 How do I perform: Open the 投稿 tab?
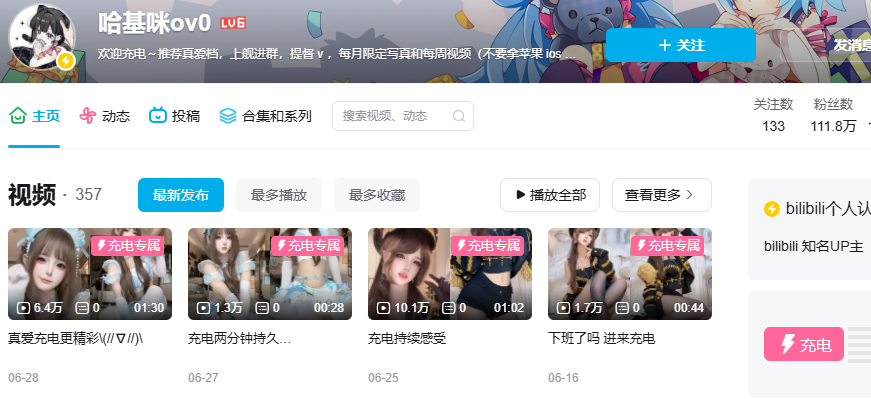pos(174,116)
